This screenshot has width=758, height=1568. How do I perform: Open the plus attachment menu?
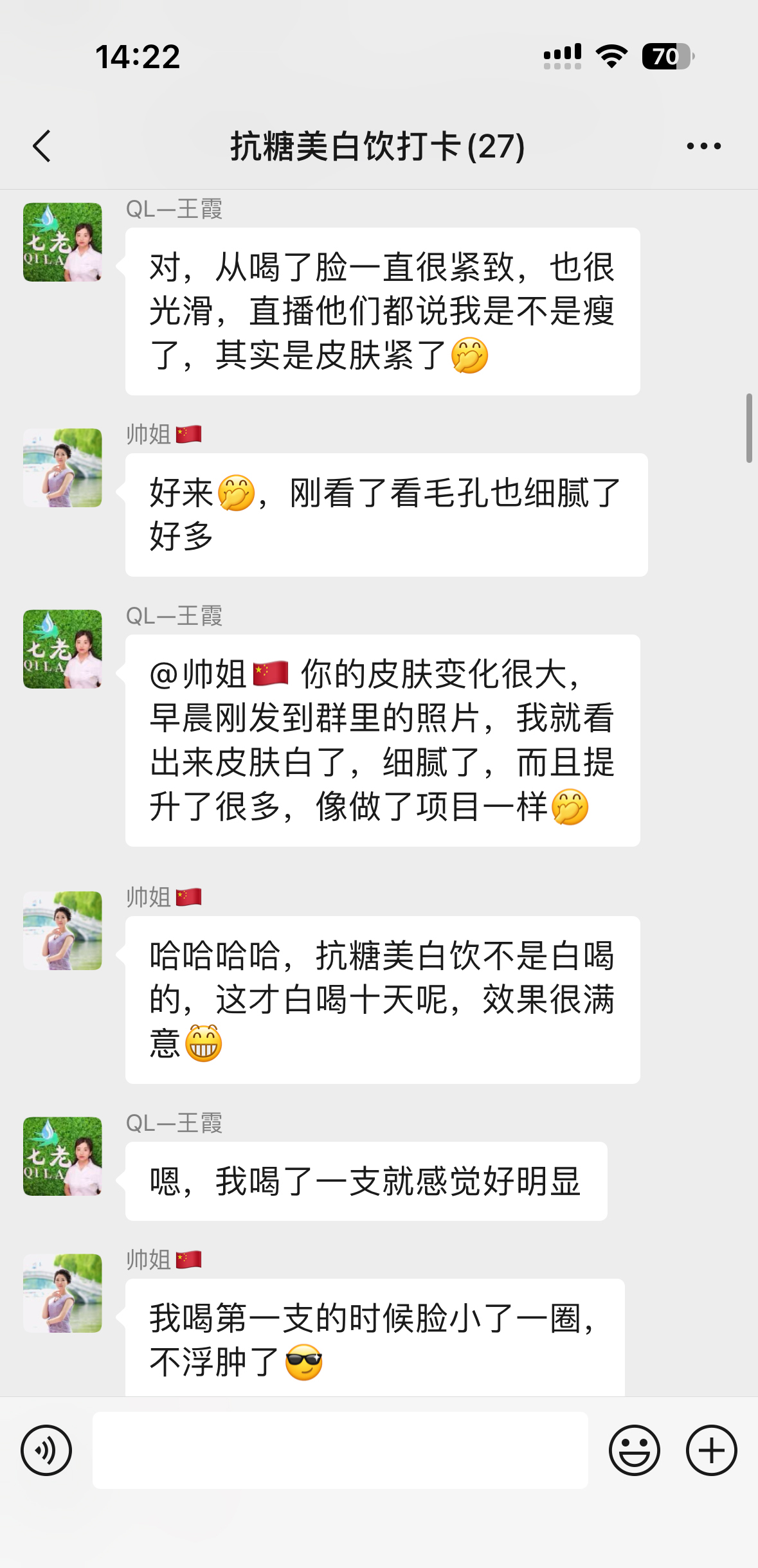[711, 1450]
